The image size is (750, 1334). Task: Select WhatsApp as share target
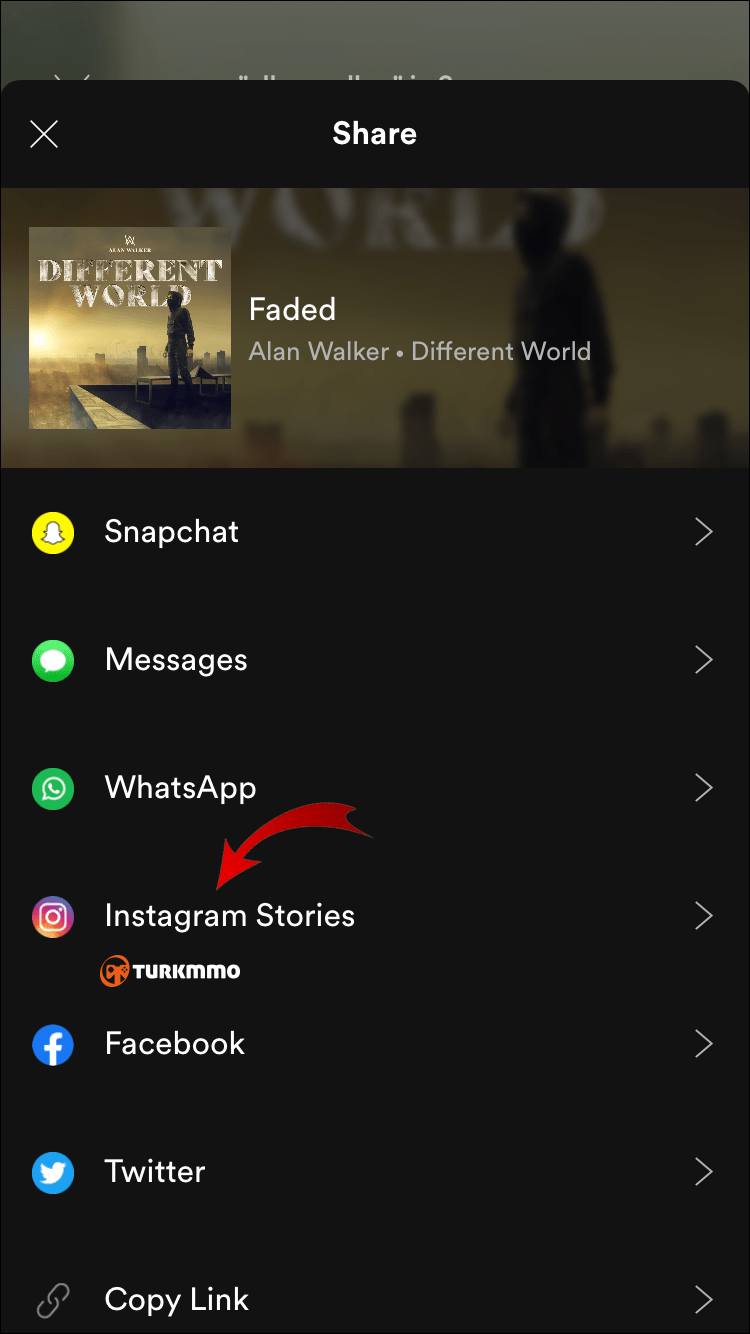375,788
